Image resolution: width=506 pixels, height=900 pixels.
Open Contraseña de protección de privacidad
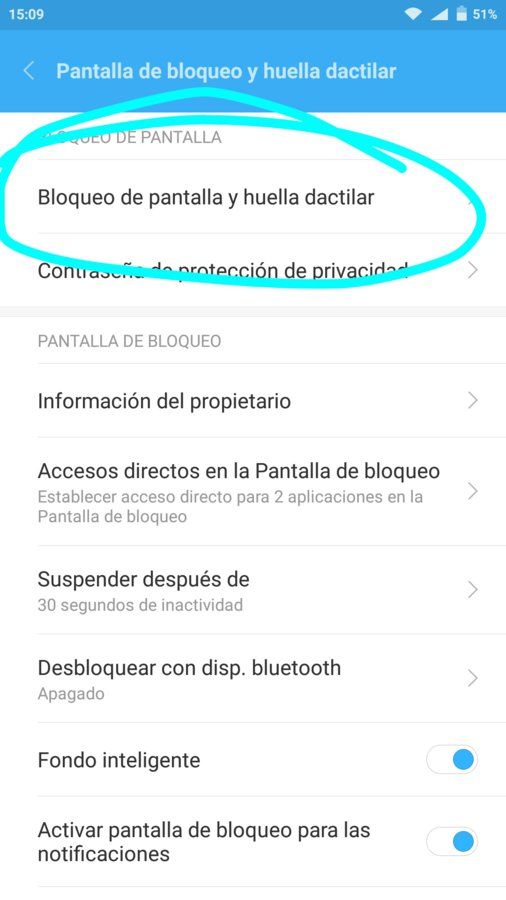point(253,270)
